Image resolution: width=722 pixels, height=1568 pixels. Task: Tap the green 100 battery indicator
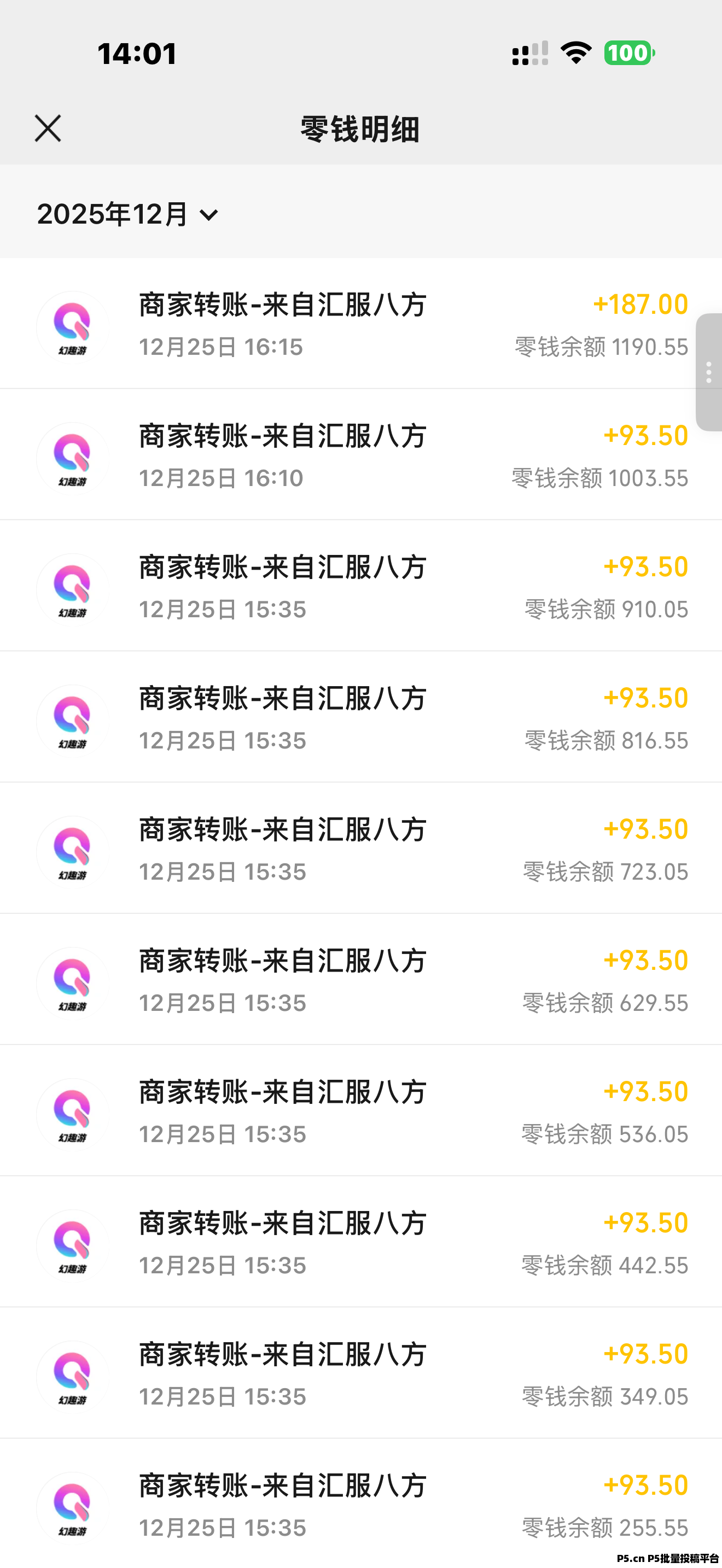[630, 54]
